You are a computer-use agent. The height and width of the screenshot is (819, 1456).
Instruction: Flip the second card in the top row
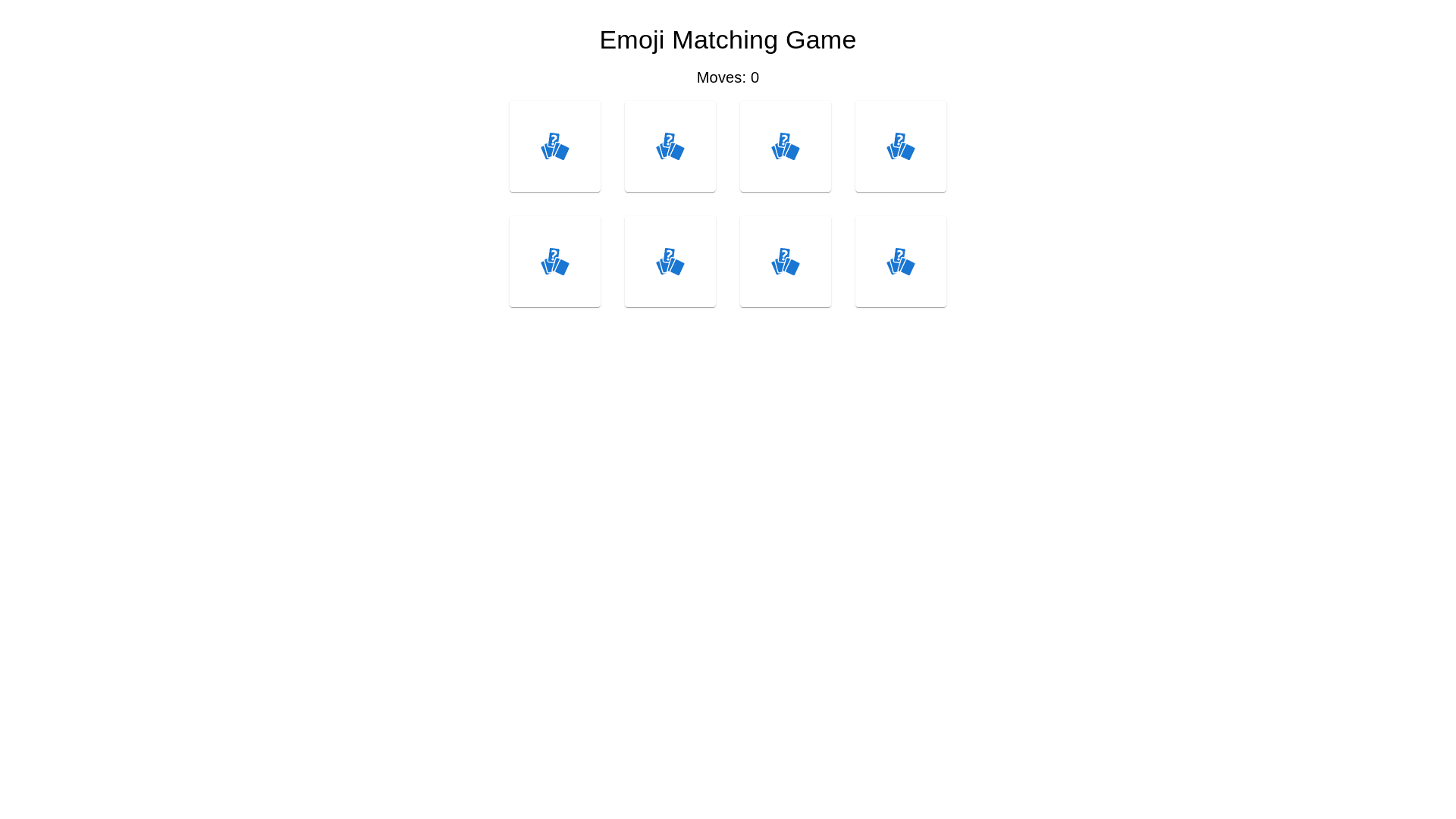coord(670,146)
